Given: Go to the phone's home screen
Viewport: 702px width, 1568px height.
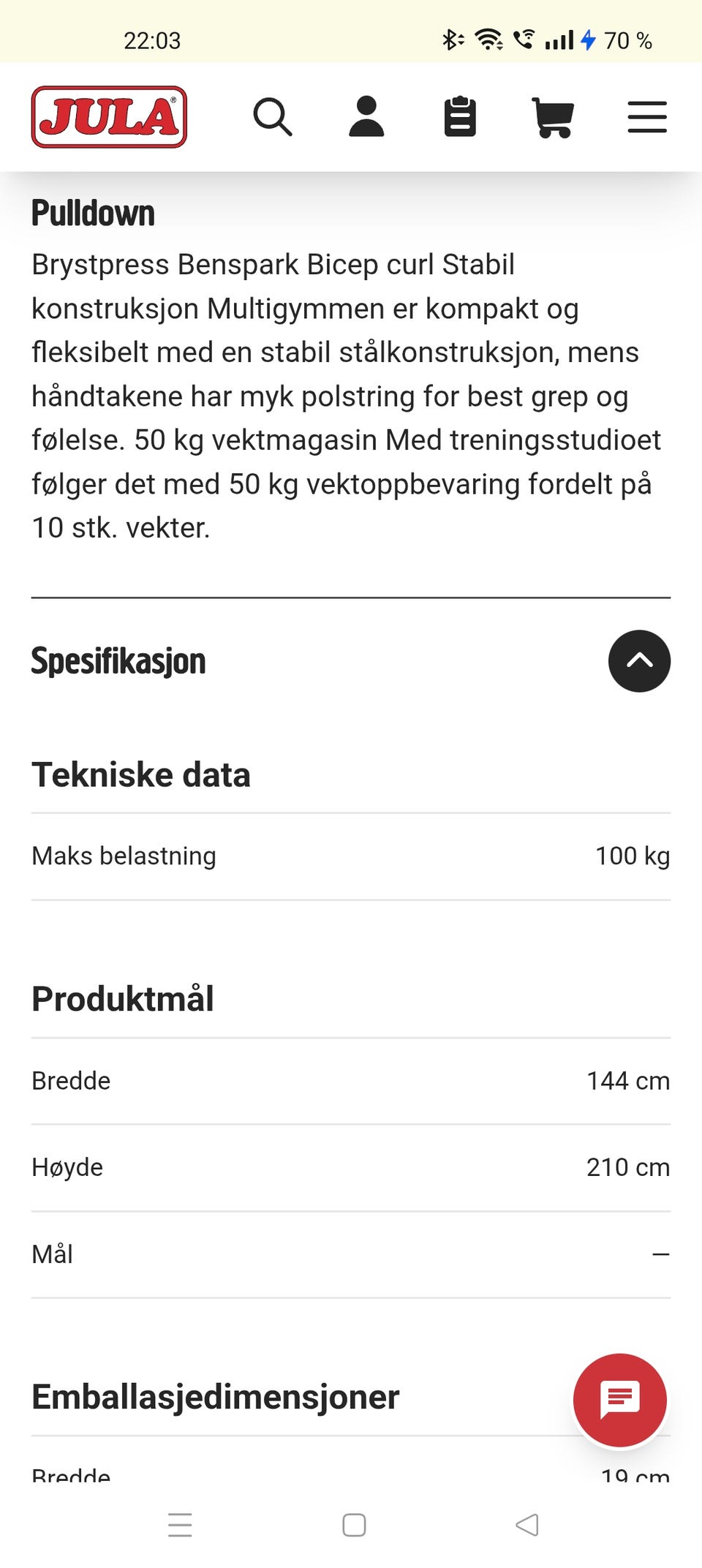Looking at the screenshot, I should pos(354,1525).
